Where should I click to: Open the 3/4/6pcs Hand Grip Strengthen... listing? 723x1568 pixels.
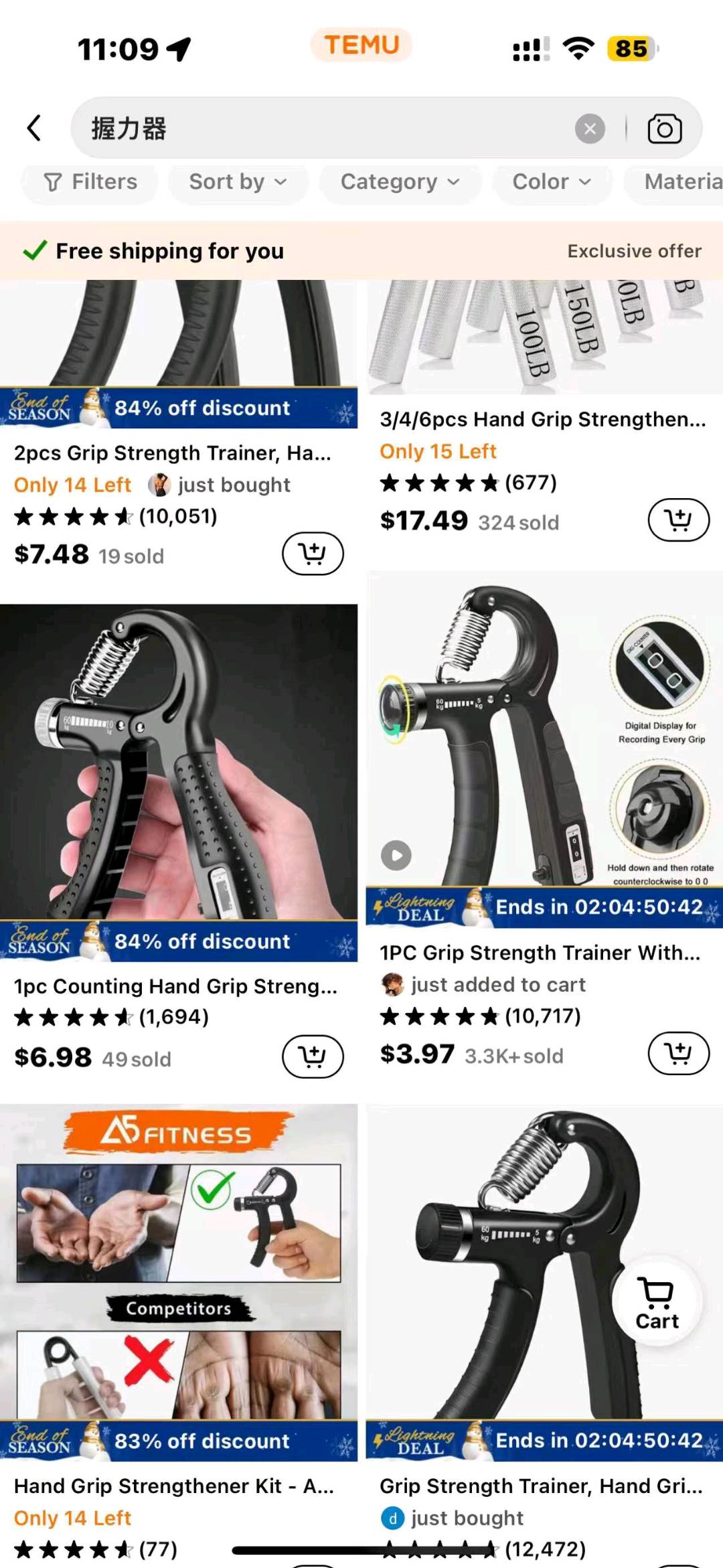point(542,420)
